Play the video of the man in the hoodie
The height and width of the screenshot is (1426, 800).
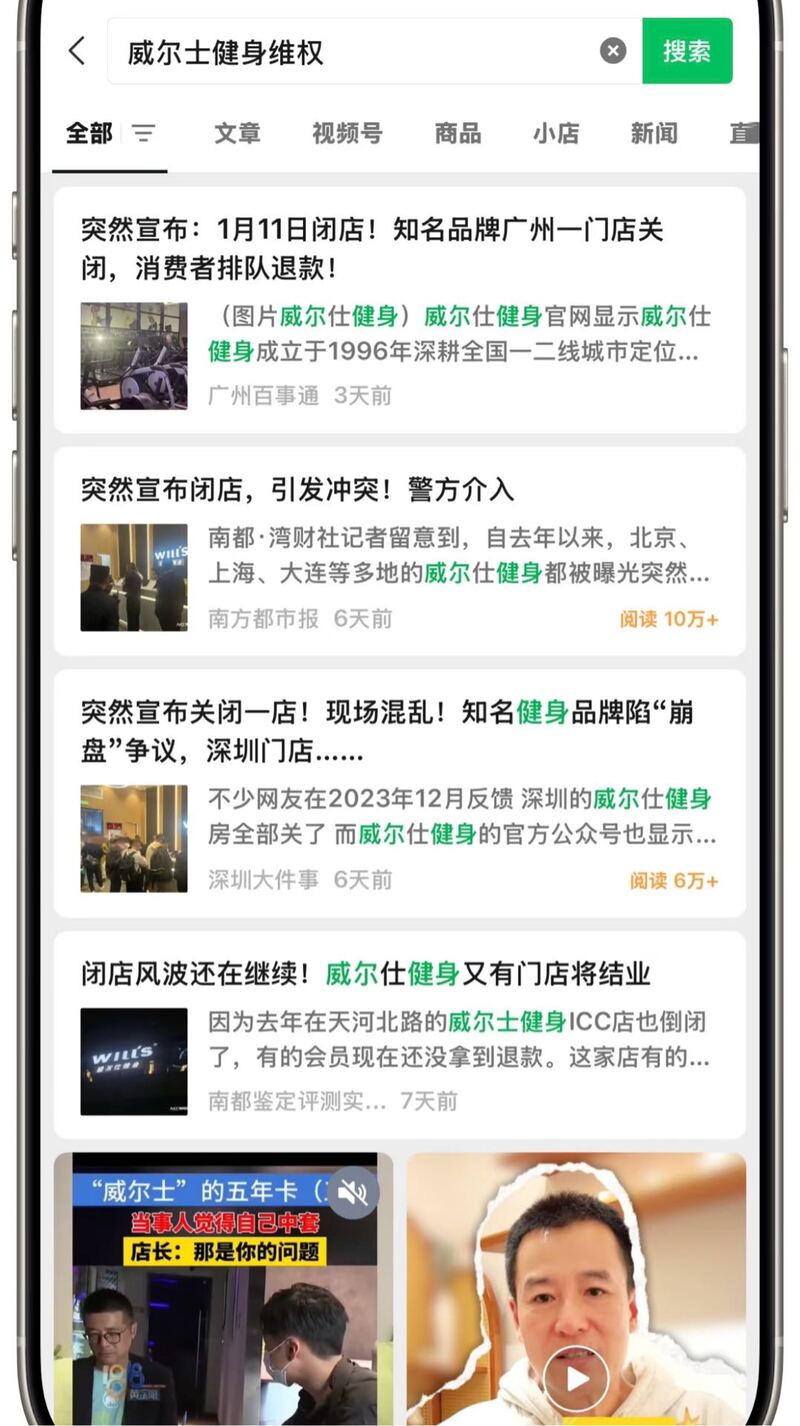tap(575, 1379)
